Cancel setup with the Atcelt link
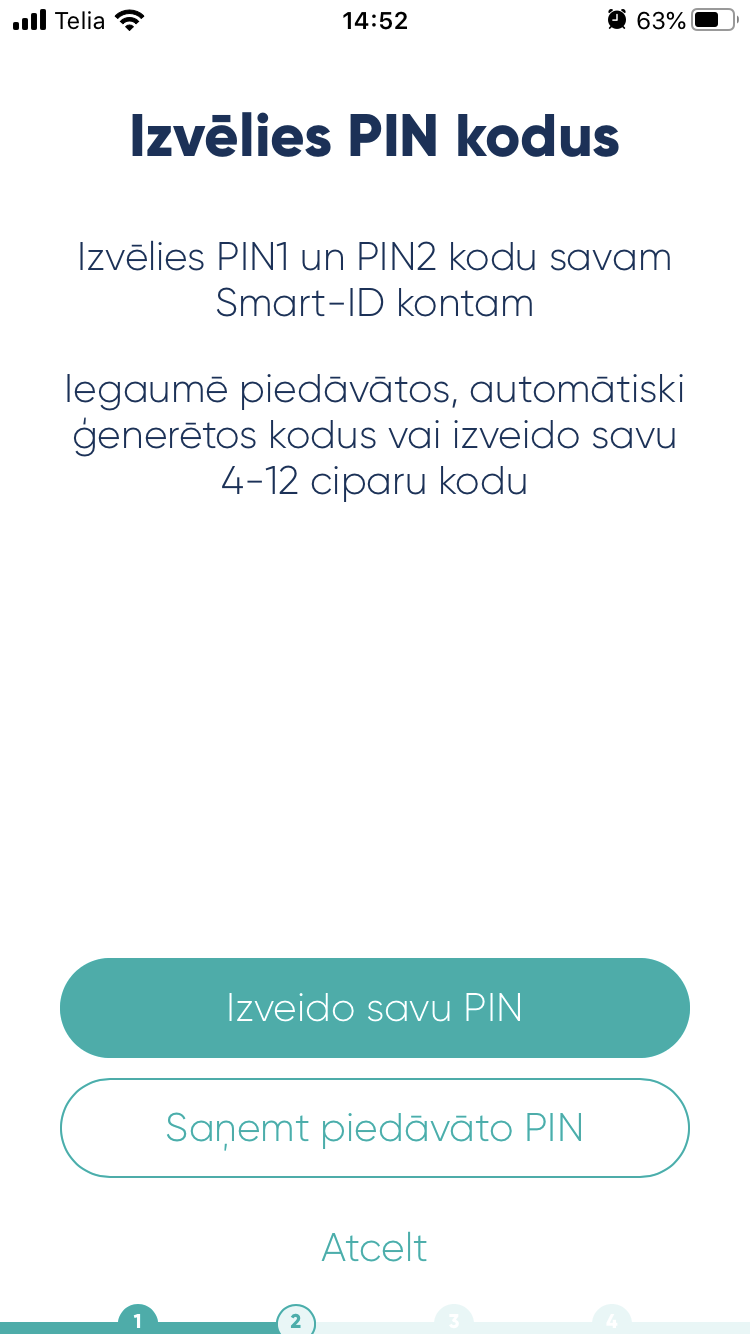Image resolution: width=750 pixels, height=1334 pixels. point(375,1247)
